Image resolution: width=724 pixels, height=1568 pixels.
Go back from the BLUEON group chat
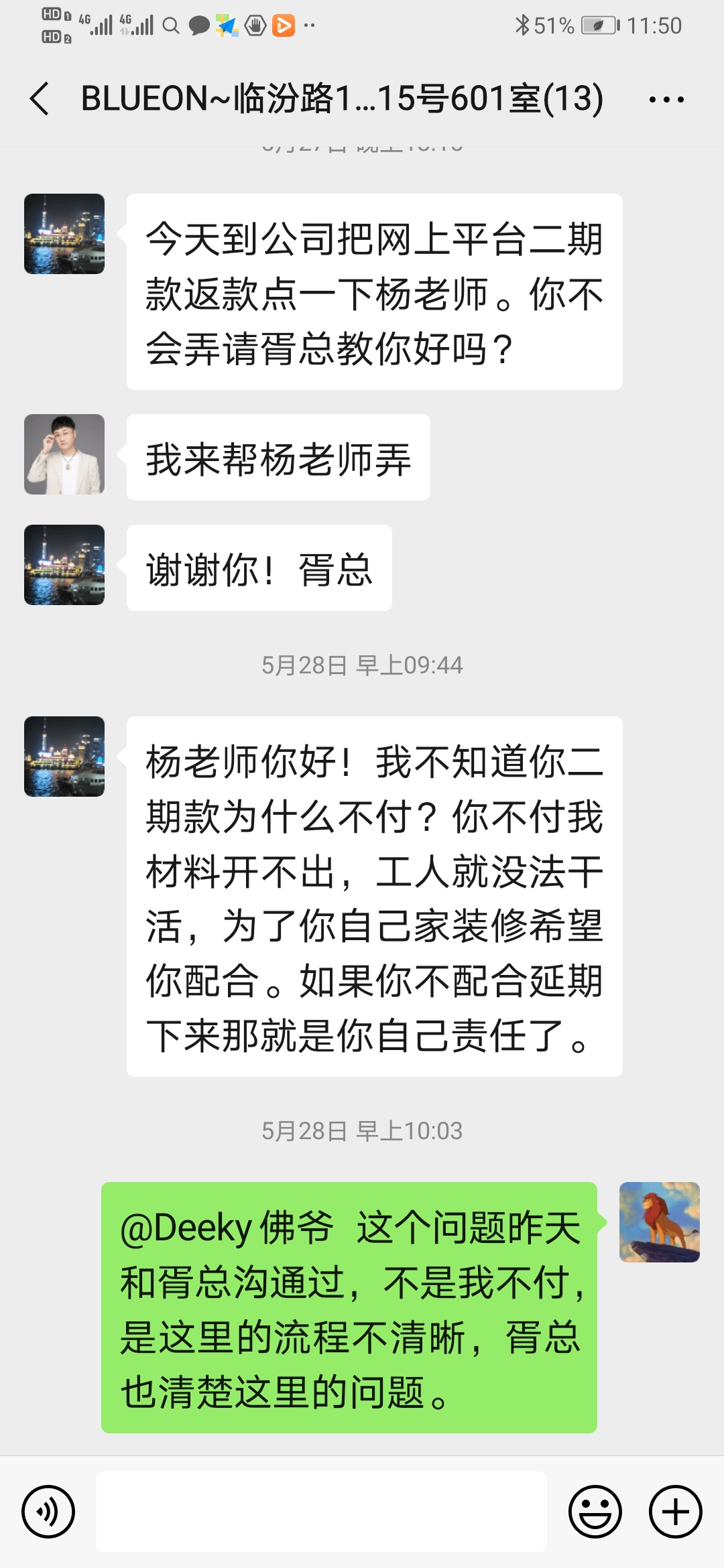[40, 99]
